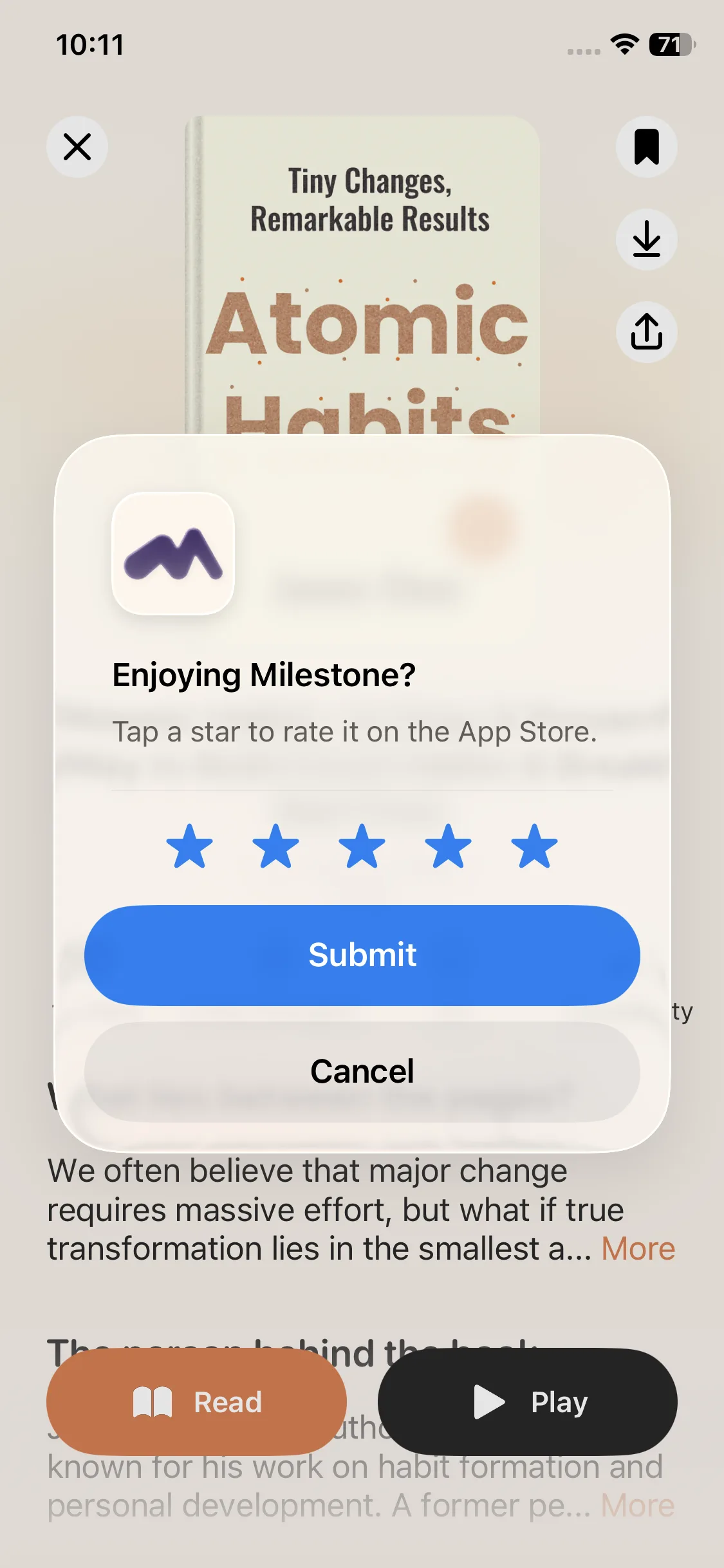Play the audio version
This screenshot has width=724, height=1568.
coord(527,1402)
